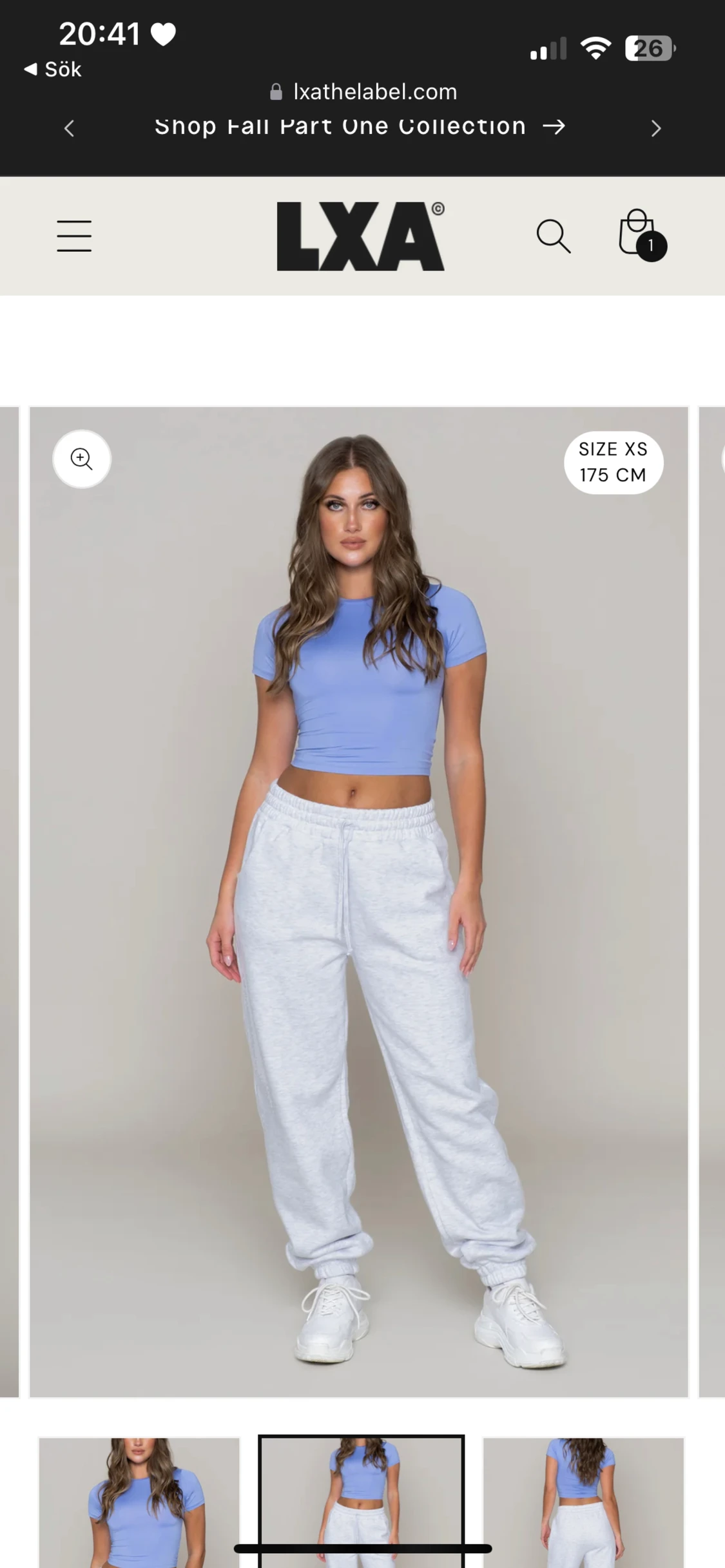725x1568 pixels.
Task: Zoom into the product image
Action: click(x=82, y=459)
